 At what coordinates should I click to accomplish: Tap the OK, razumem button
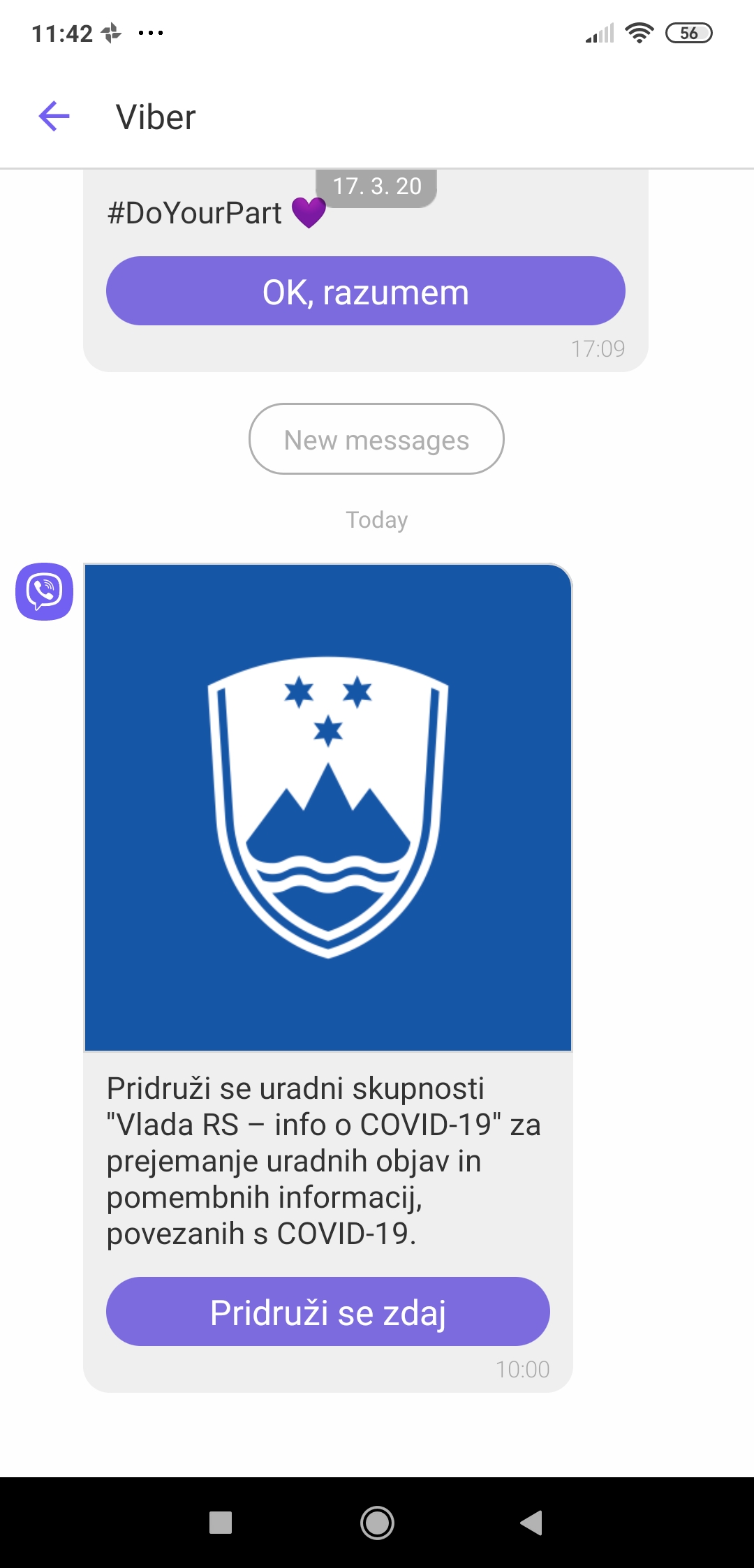click(x=365, y=291)
